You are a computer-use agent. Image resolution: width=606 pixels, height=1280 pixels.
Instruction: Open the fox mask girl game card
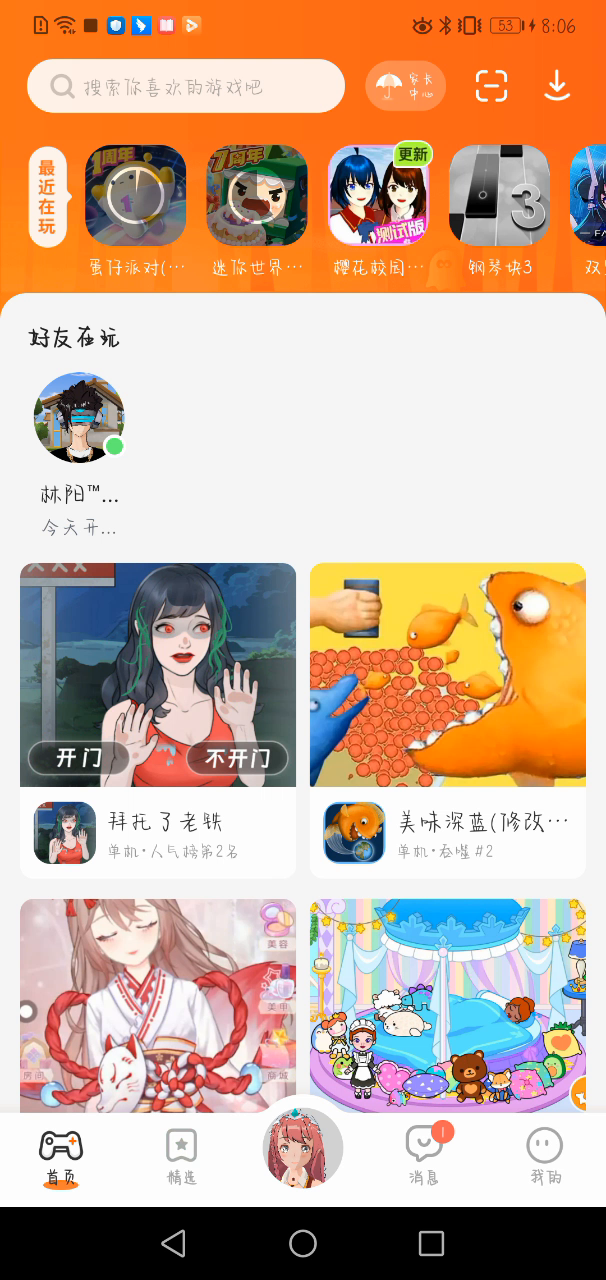tap(158, 1005)
